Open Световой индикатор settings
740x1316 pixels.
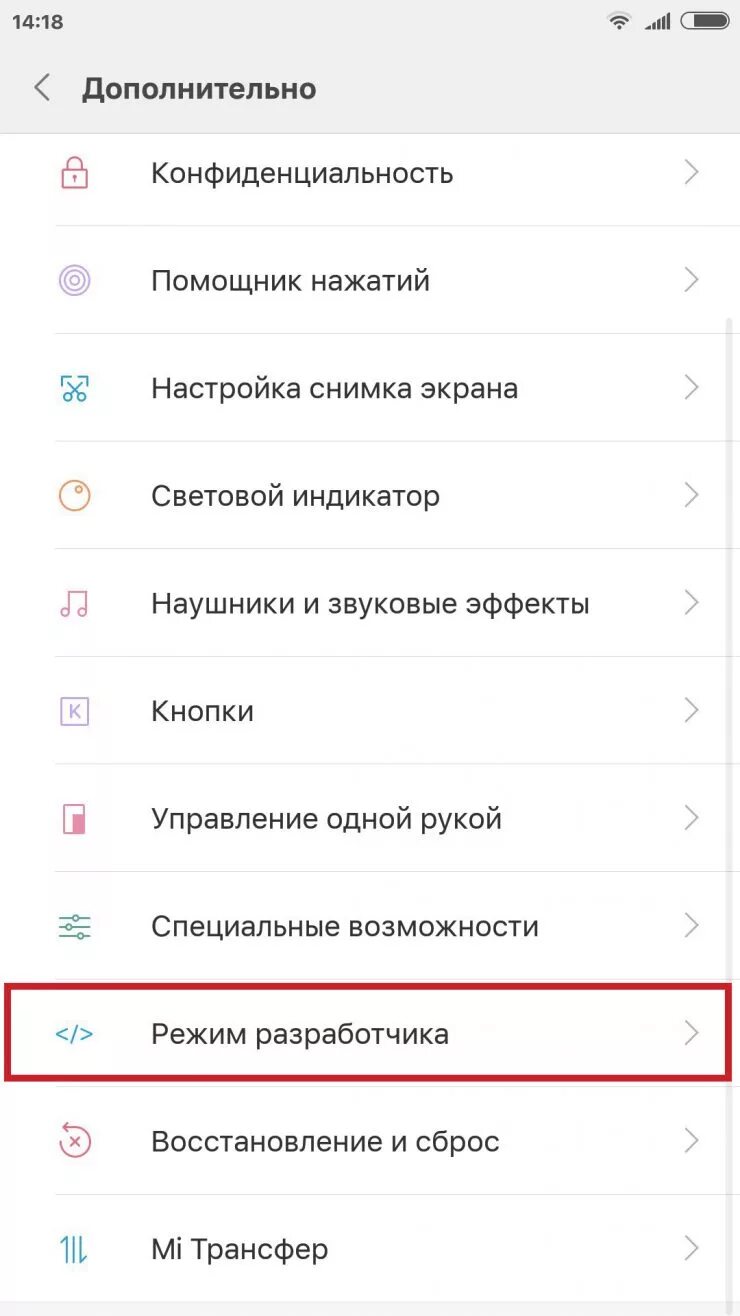click(370, 495)
